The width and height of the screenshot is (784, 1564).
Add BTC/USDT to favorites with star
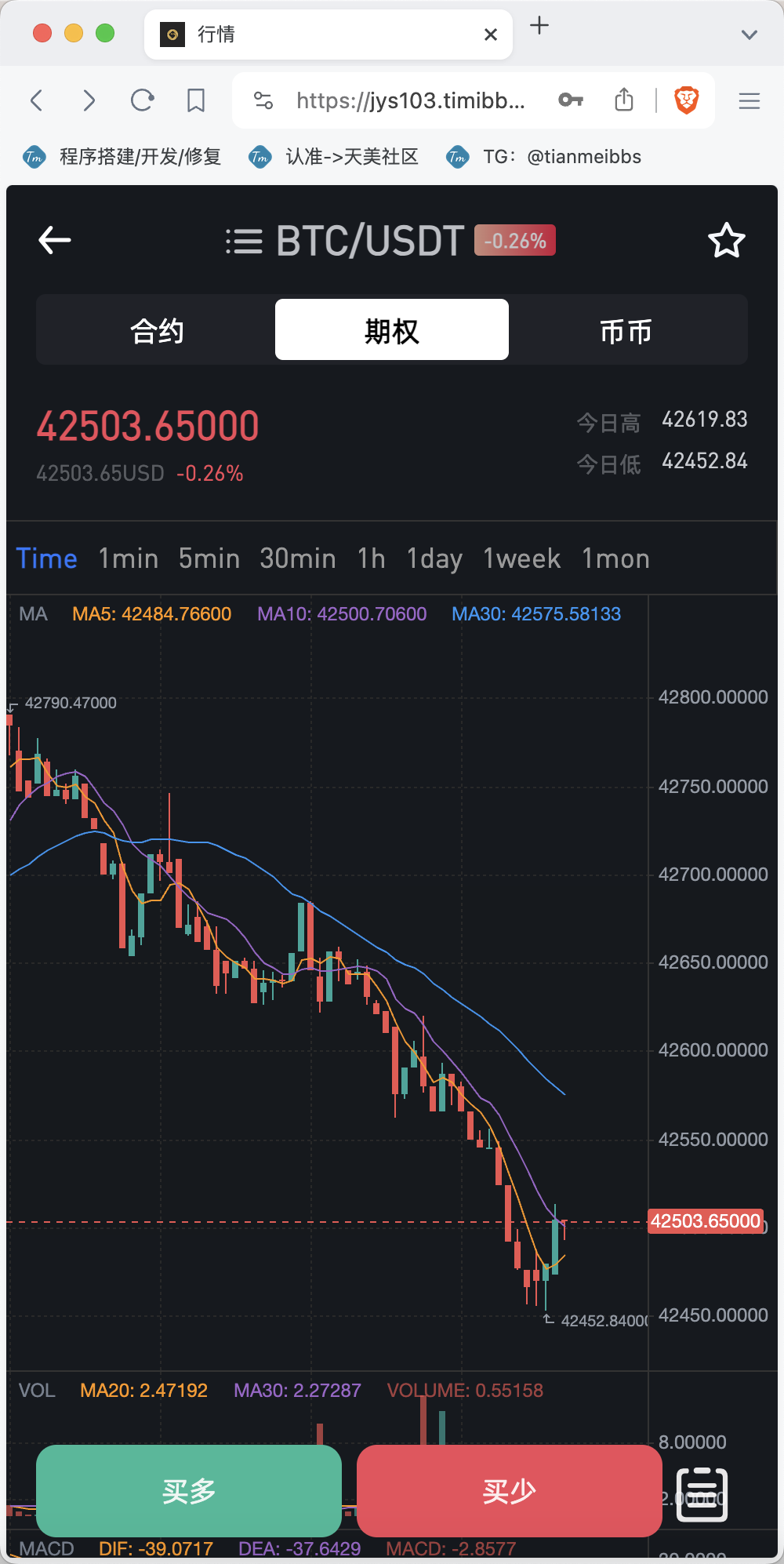click(727, 240)
